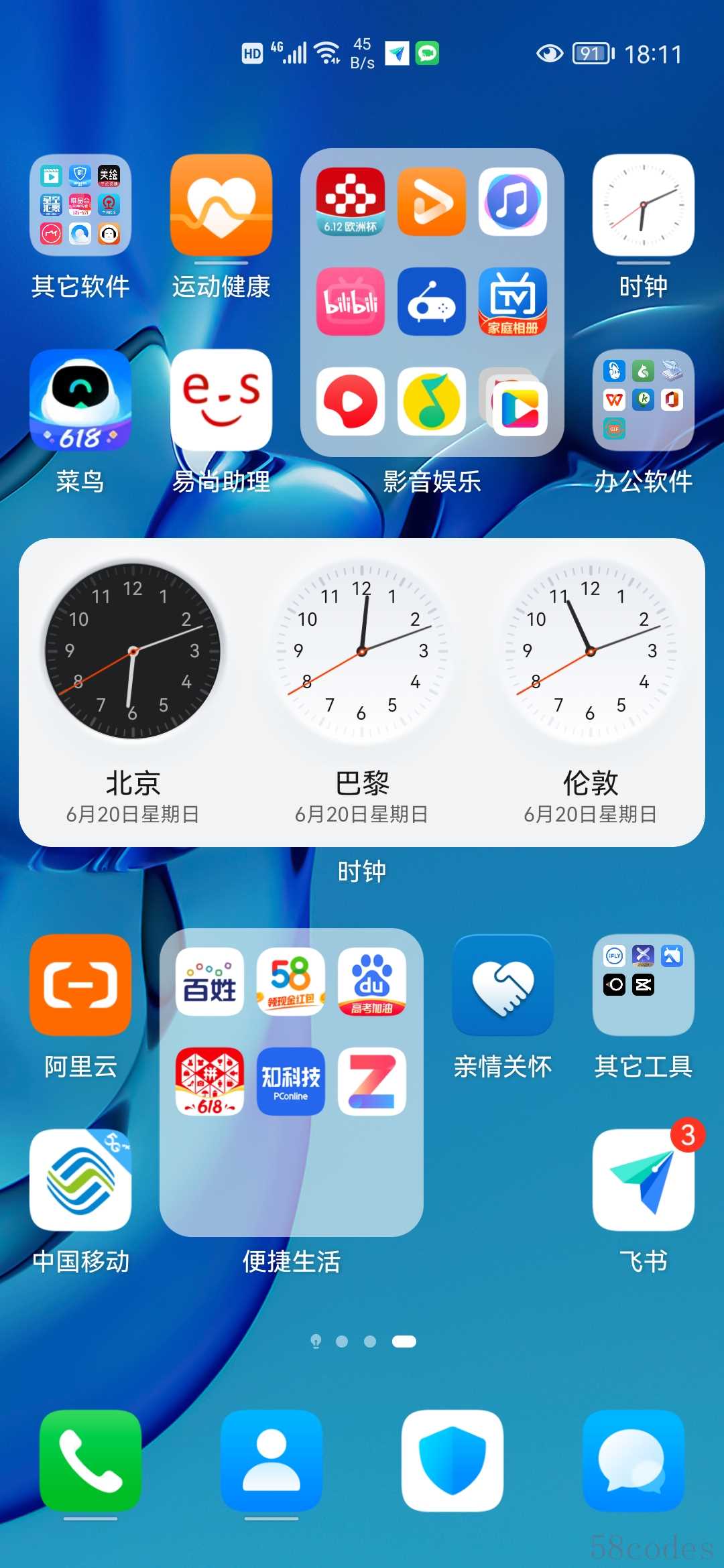
Task: Open QQ音乐 in the 影音娱乐 folder
Action: pyautogui.click(x=431, y=401)
